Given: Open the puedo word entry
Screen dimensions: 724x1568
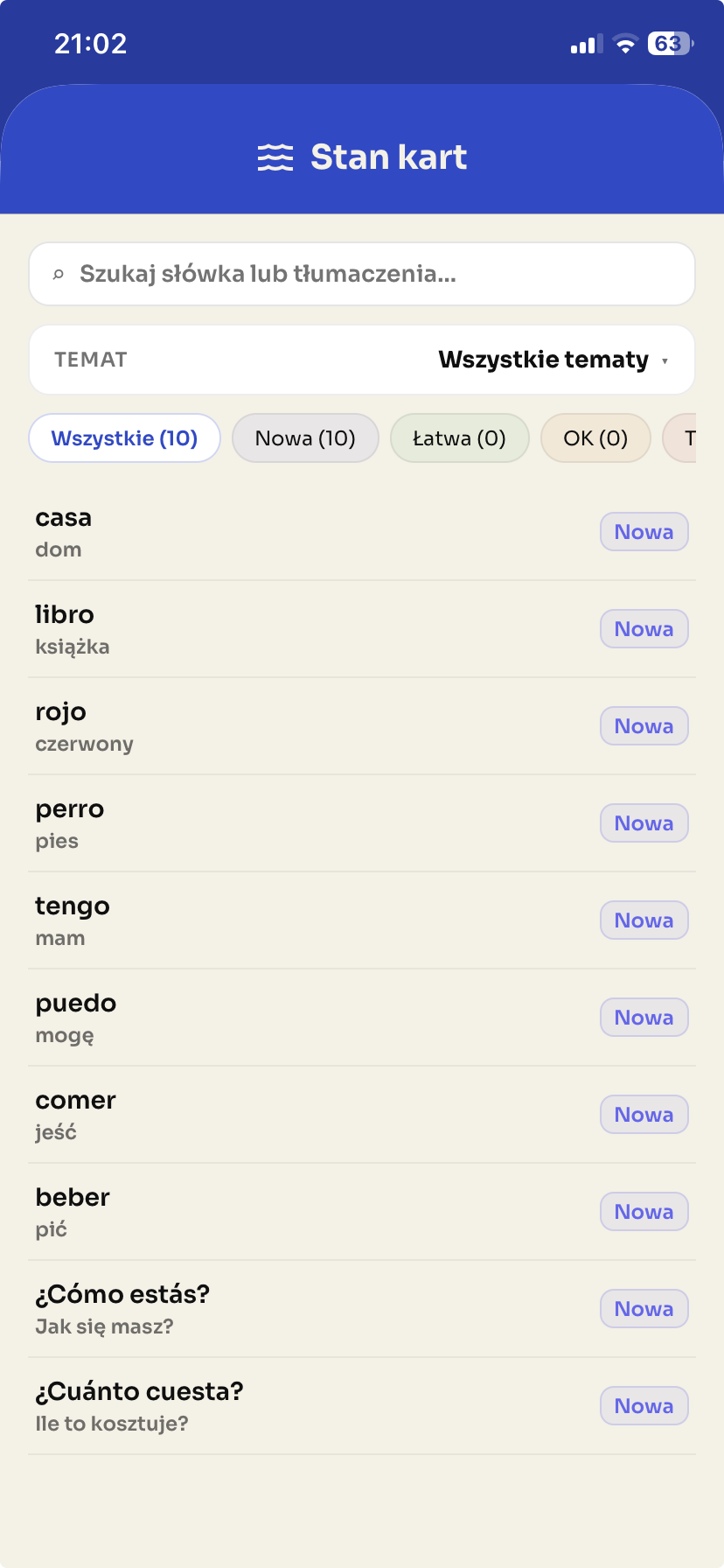Looking at the screenshot, I should pyautogui.click(x=362, y=1018).
